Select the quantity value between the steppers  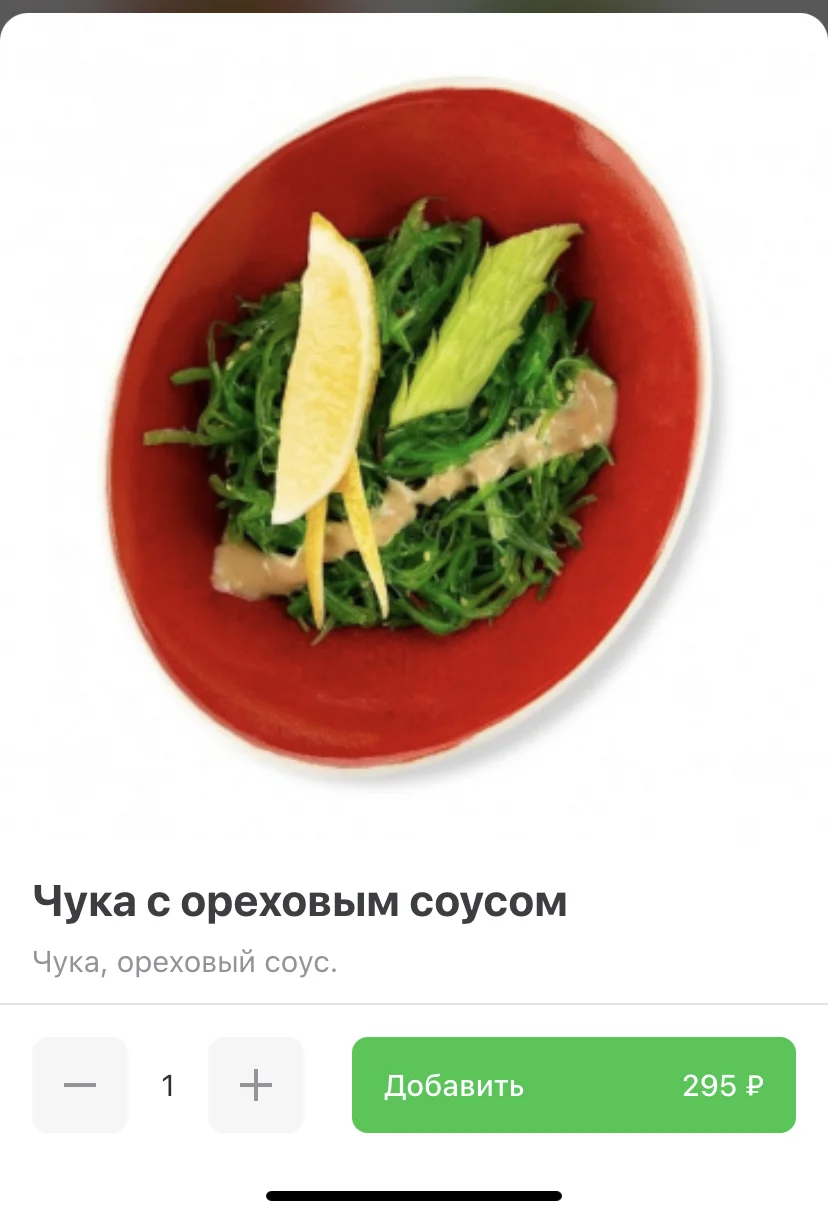click(x=168, y=1085)
